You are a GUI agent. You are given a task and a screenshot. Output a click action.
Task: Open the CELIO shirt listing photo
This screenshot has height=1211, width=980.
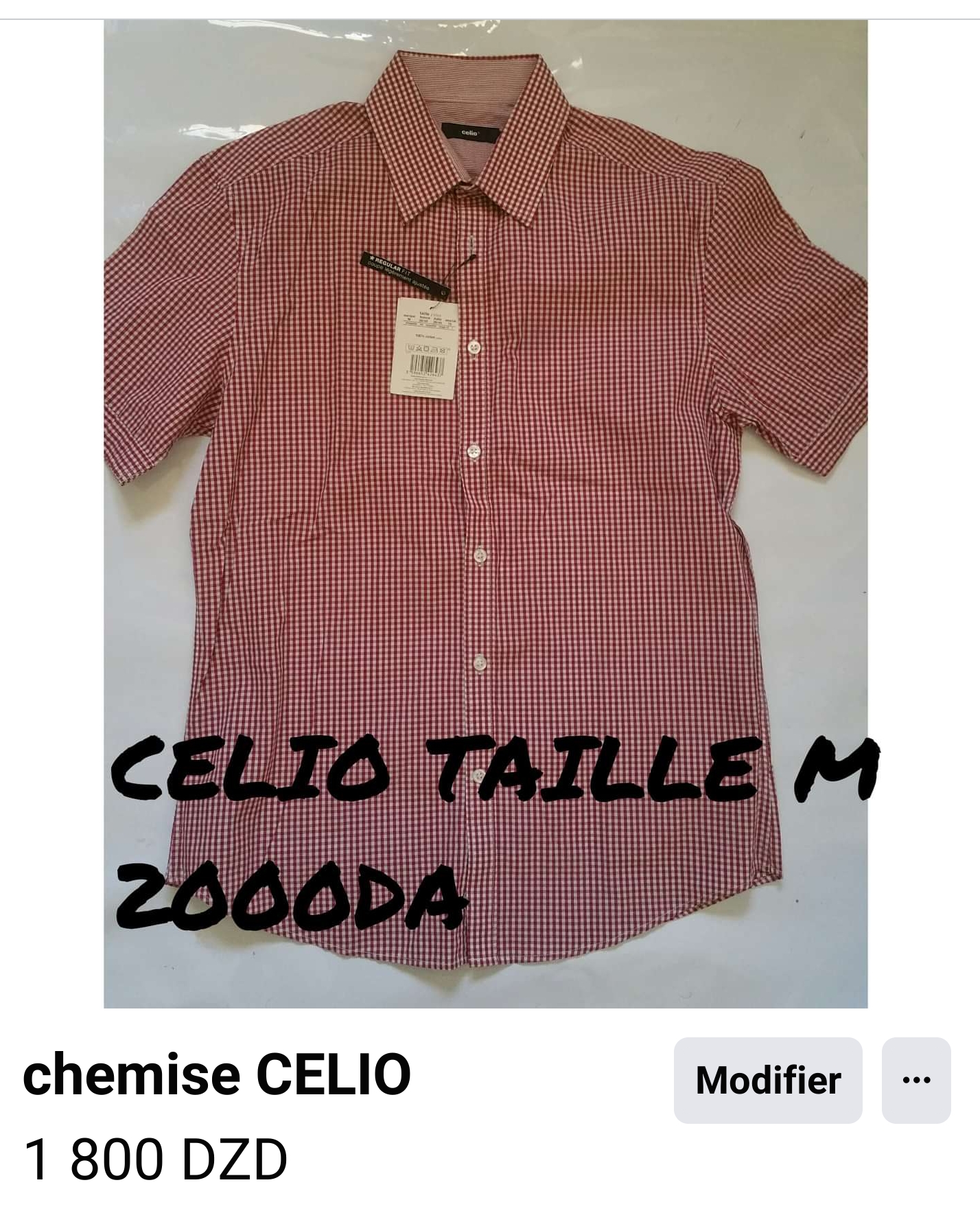pyautogui.click(x=485, y=514)
